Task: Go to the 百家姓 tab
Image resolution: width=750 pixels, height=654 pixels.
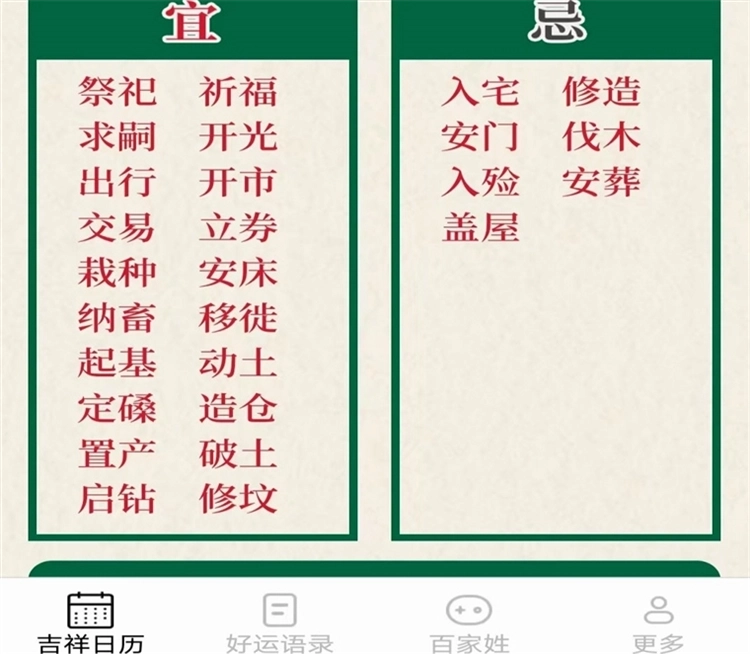Action: (x=469, y=621)
